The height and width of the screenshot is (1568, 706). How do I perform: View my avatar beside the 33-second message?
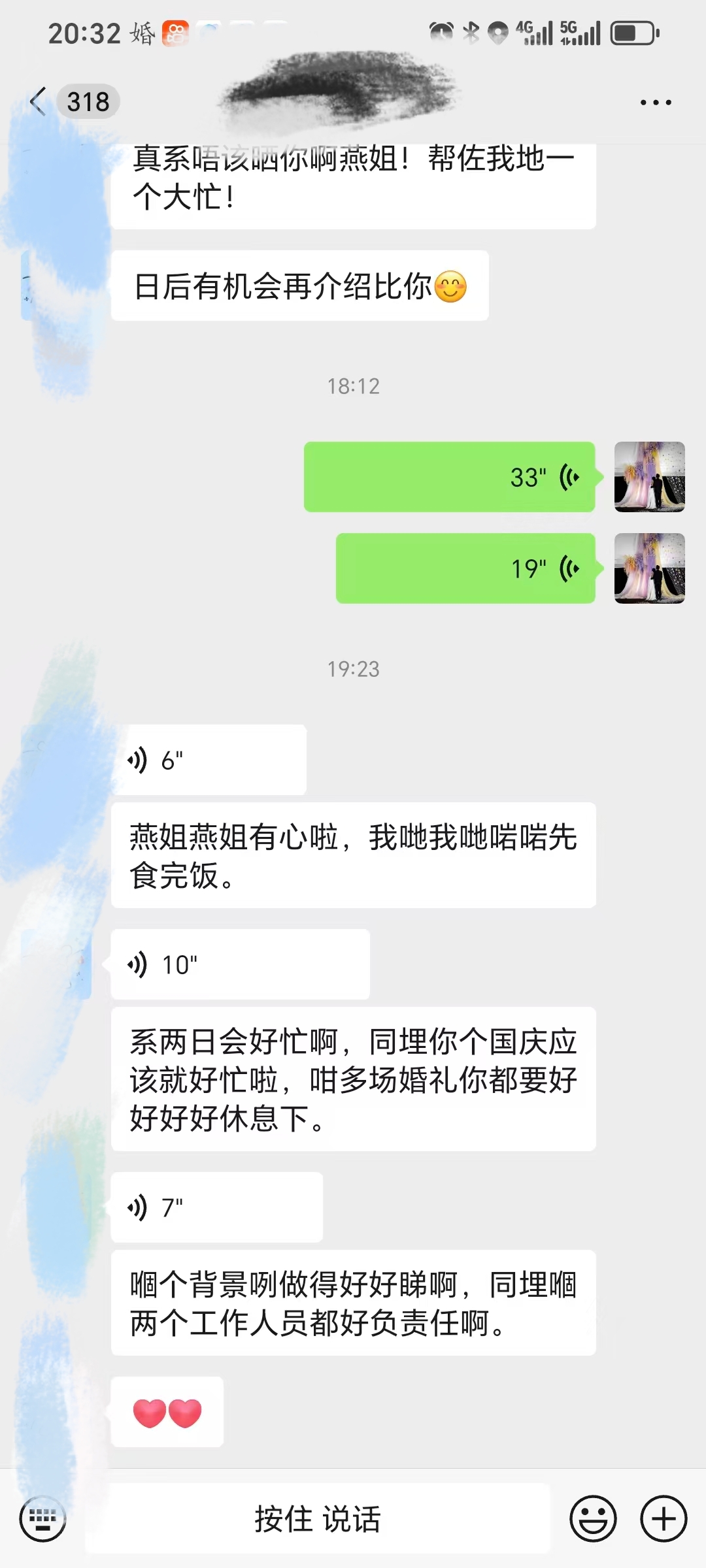(x=649, y=477)
